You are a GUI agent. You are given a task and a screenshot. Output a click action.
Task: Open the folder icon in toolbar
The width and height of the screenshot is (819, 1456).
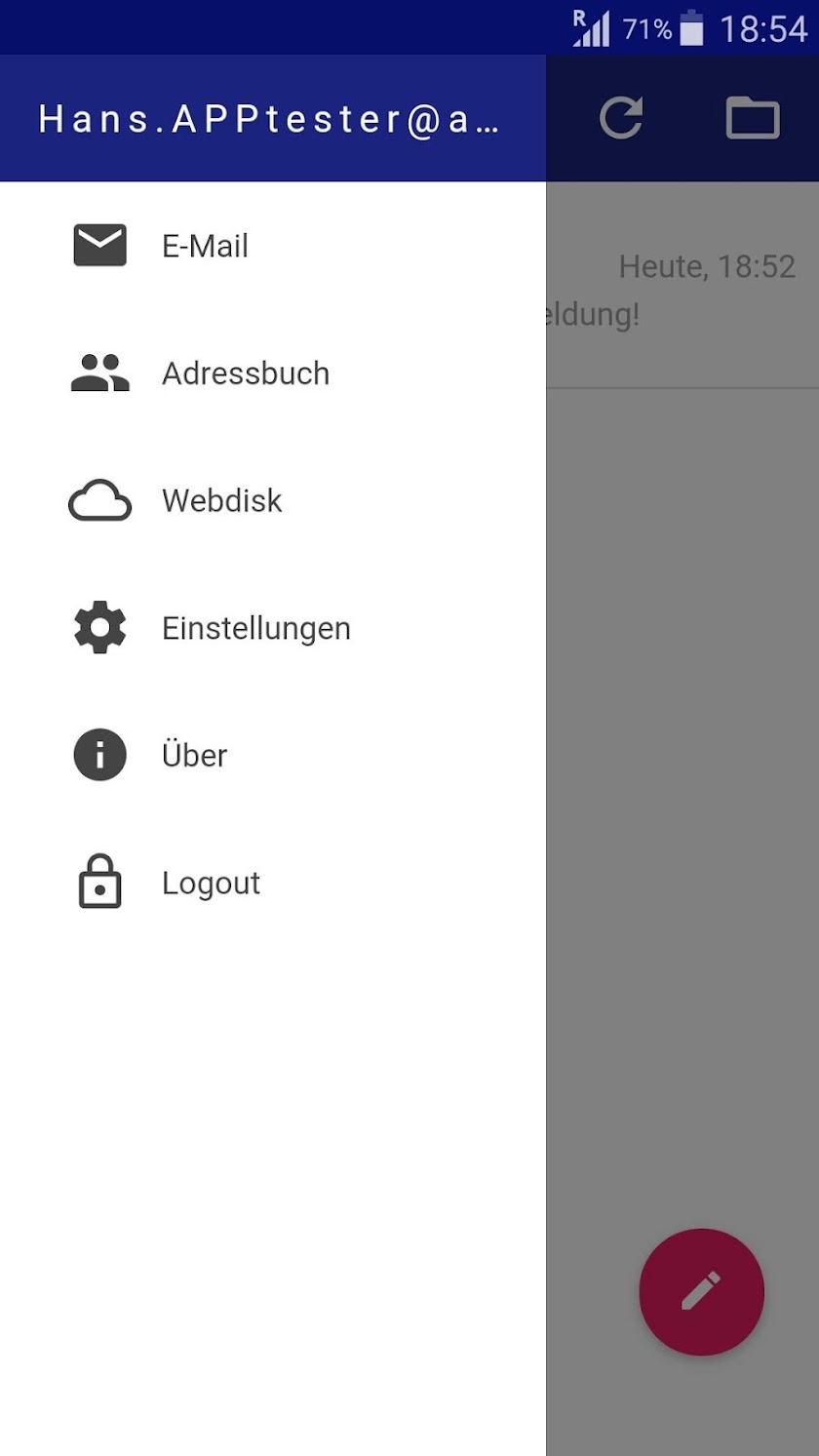[x=753, y=118]
